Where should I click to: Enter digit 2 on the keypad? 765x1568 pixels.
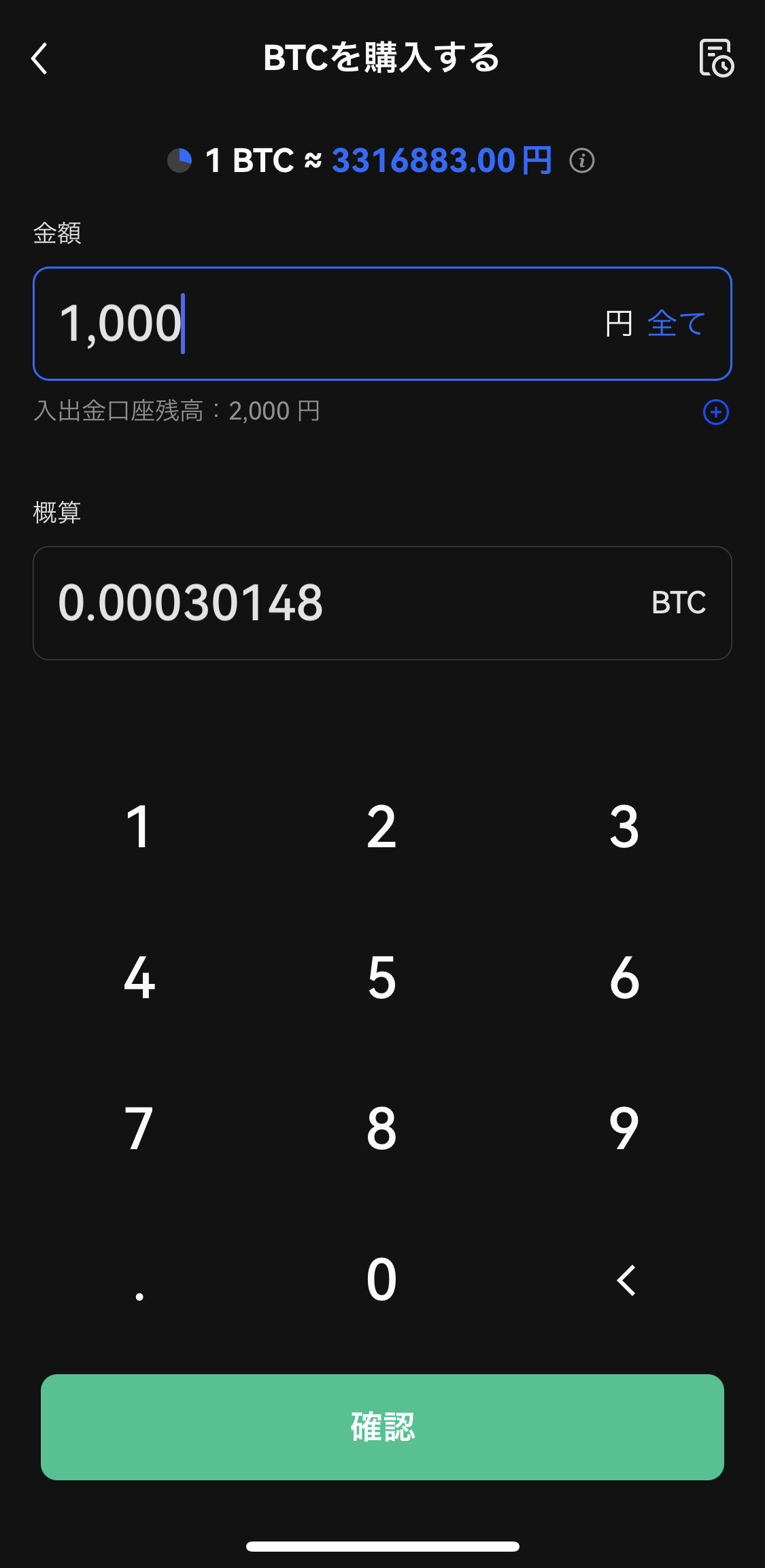(381, 827)
